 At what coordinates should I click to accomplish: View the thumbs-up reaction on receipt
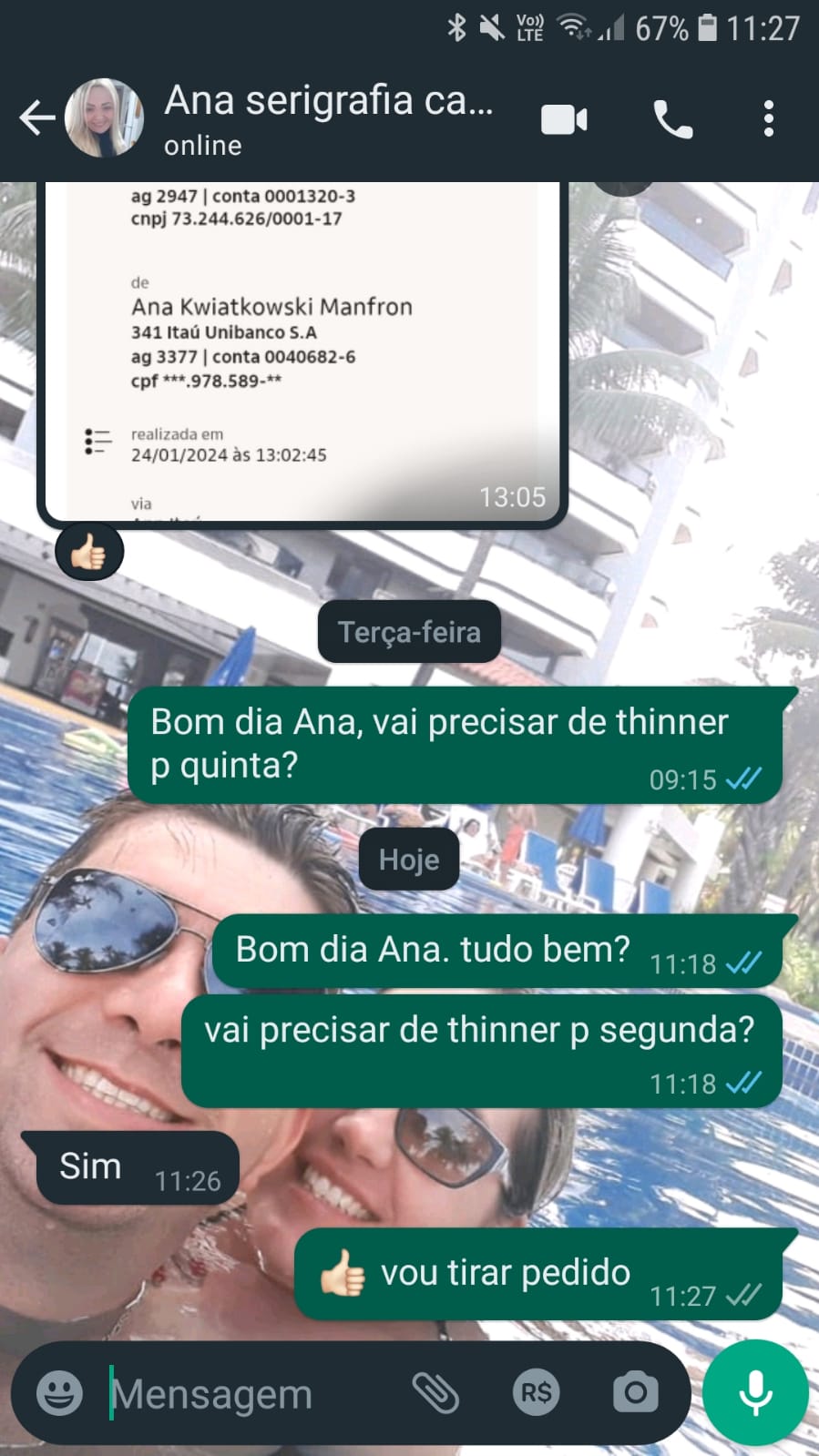89,552
